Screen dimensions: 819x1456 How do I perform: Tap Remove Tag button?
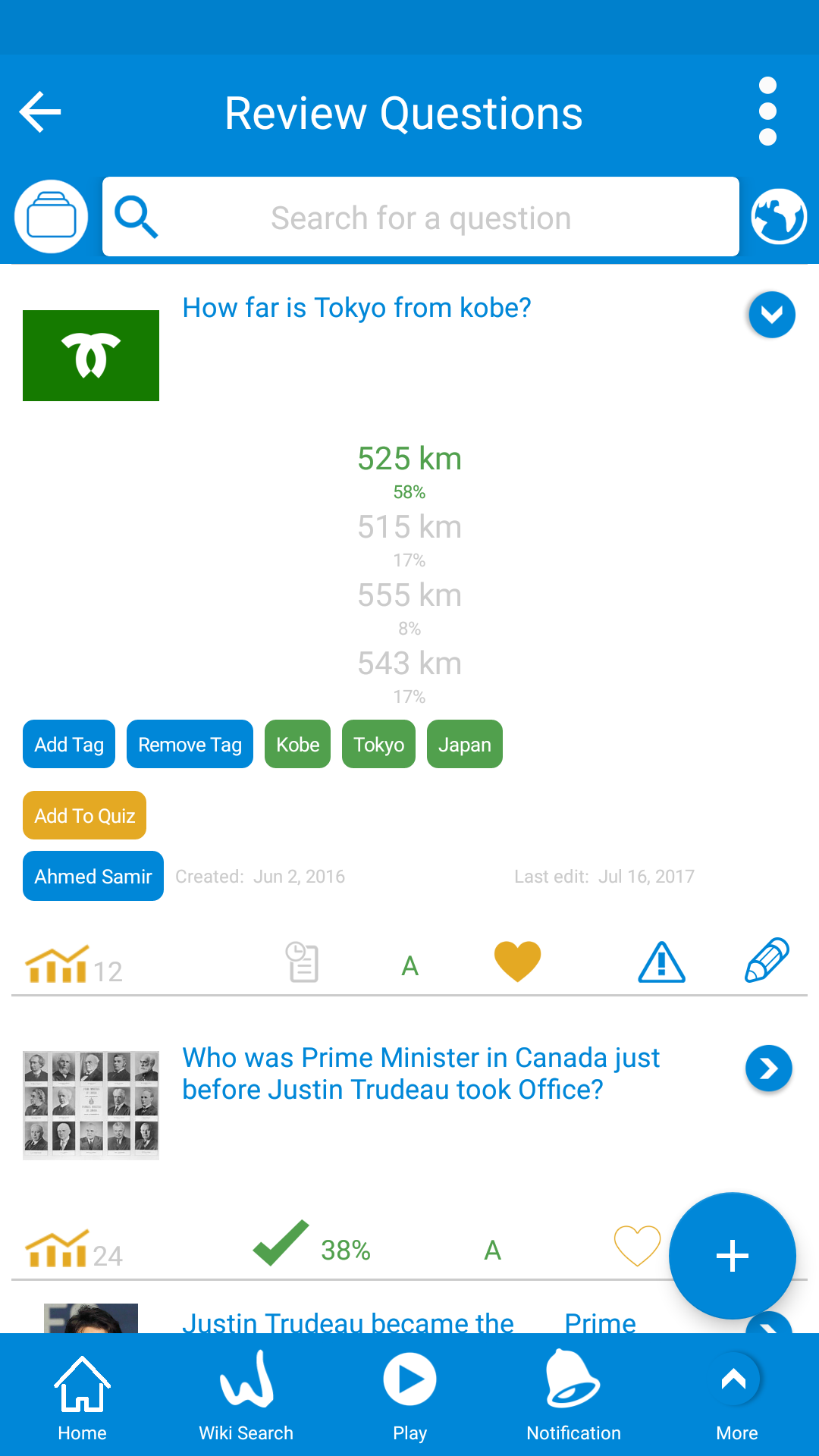(190, 745)
